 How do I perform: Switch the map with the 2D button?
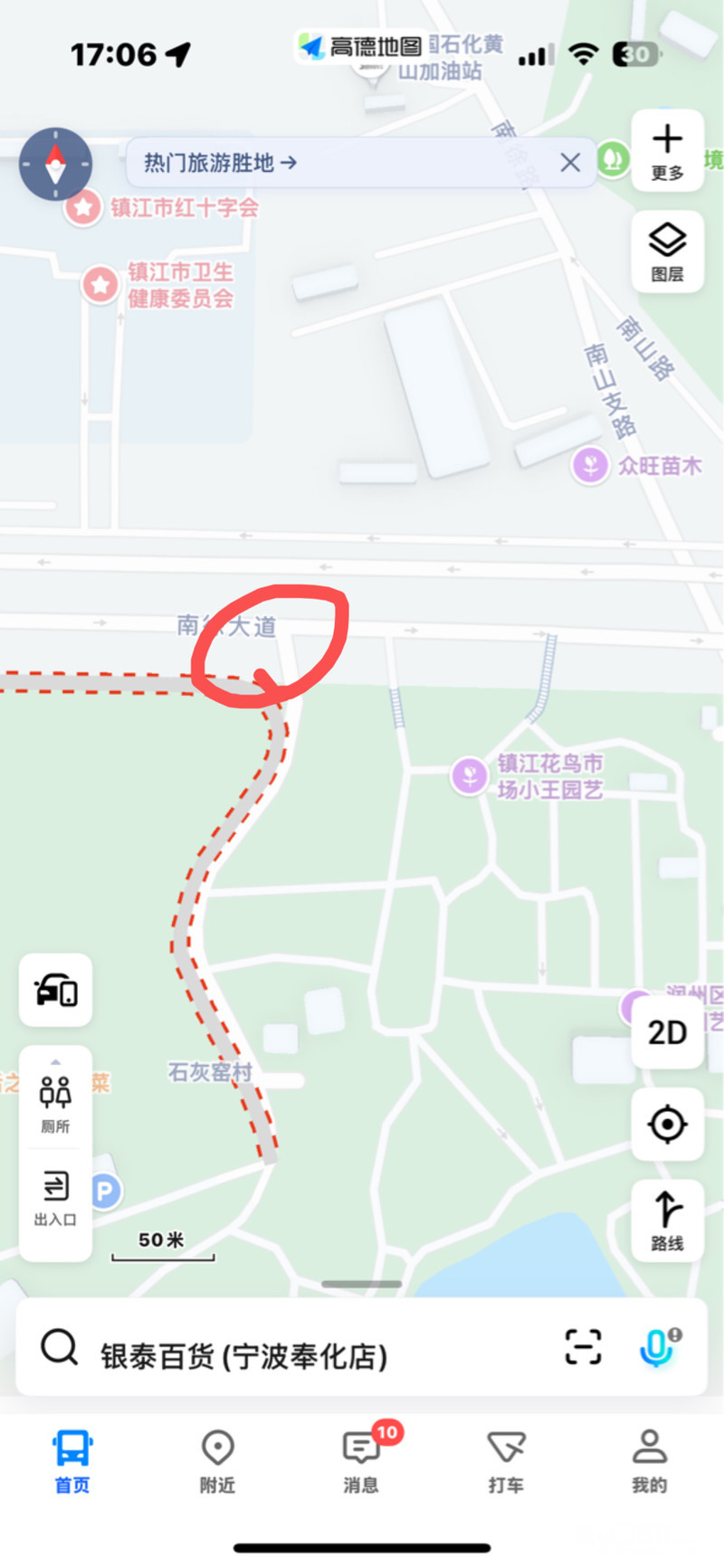[667, 1032]
